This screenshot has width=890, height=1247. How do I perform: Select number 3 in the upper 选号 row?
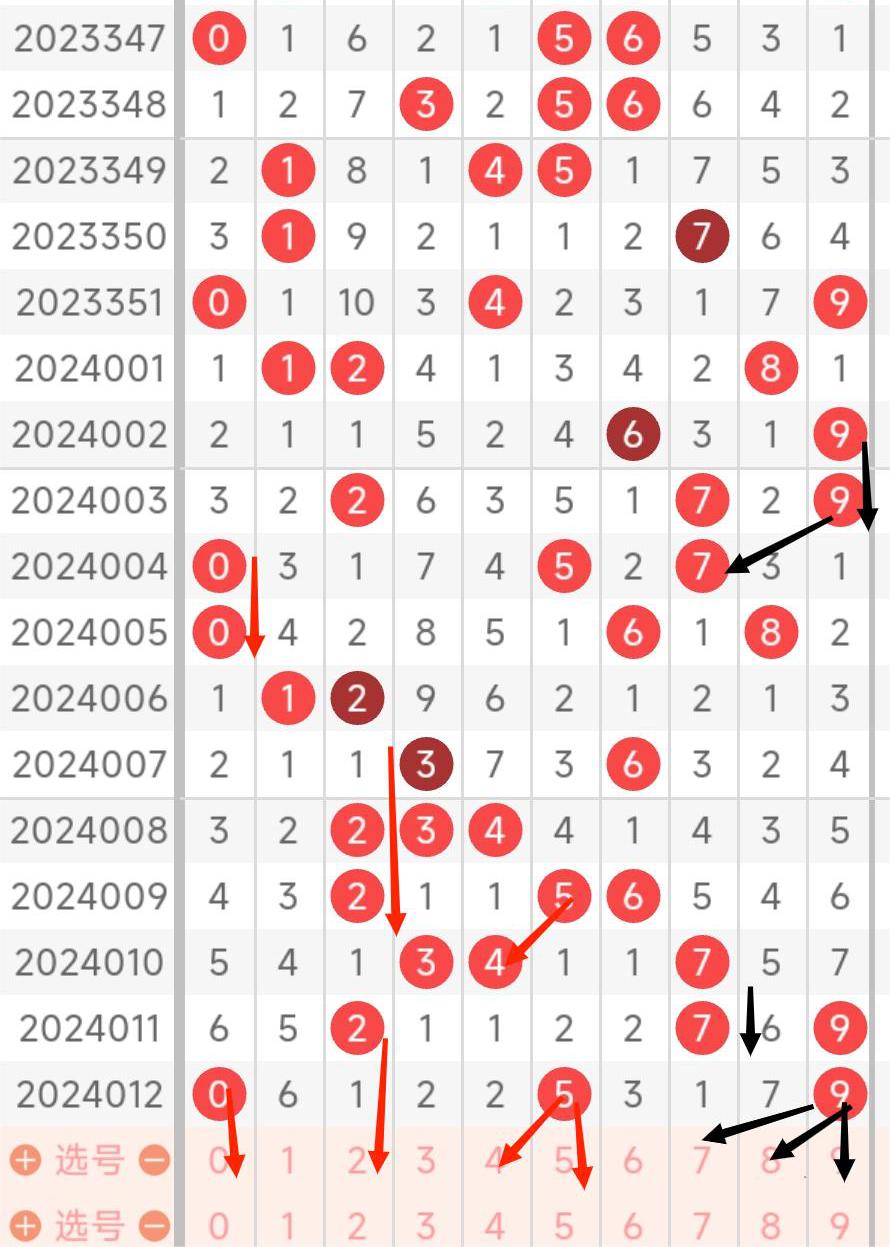pos(426,1161)
